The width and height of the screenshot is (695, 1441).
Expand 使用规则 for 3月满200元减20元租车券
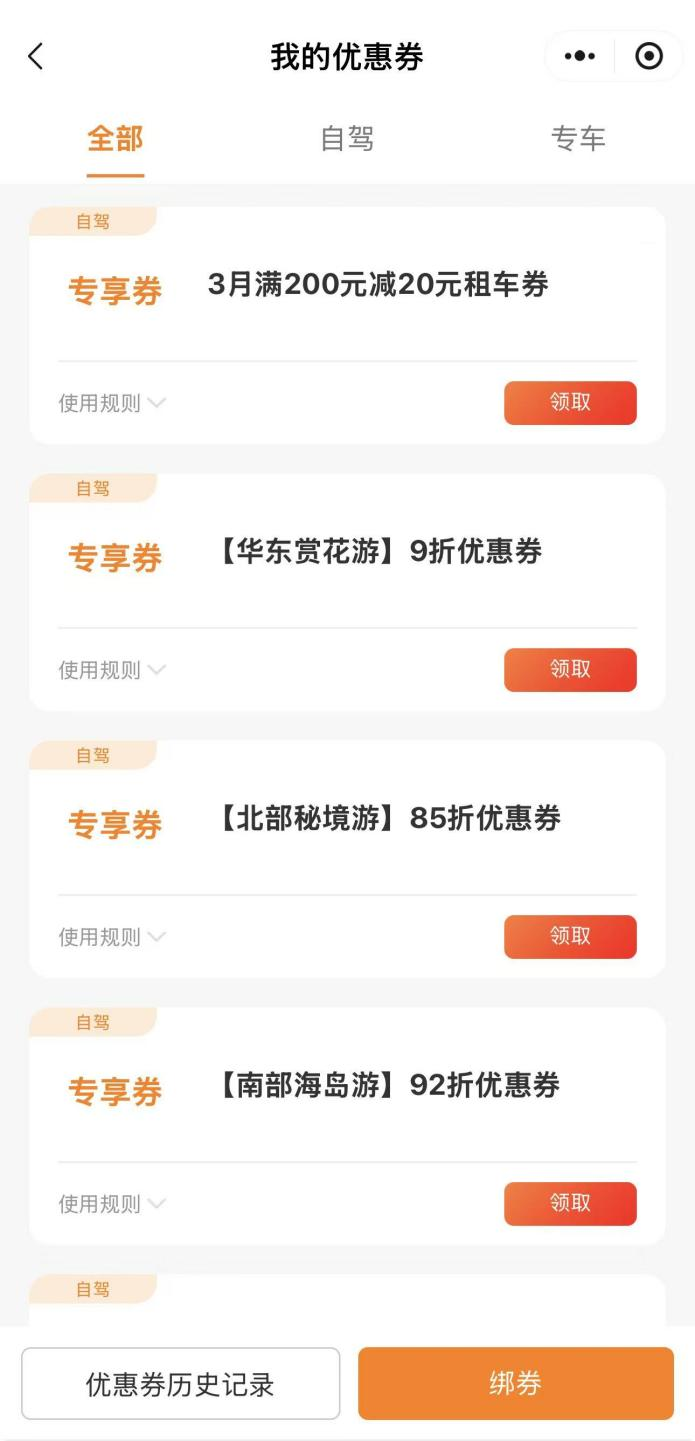coord(112,403)
